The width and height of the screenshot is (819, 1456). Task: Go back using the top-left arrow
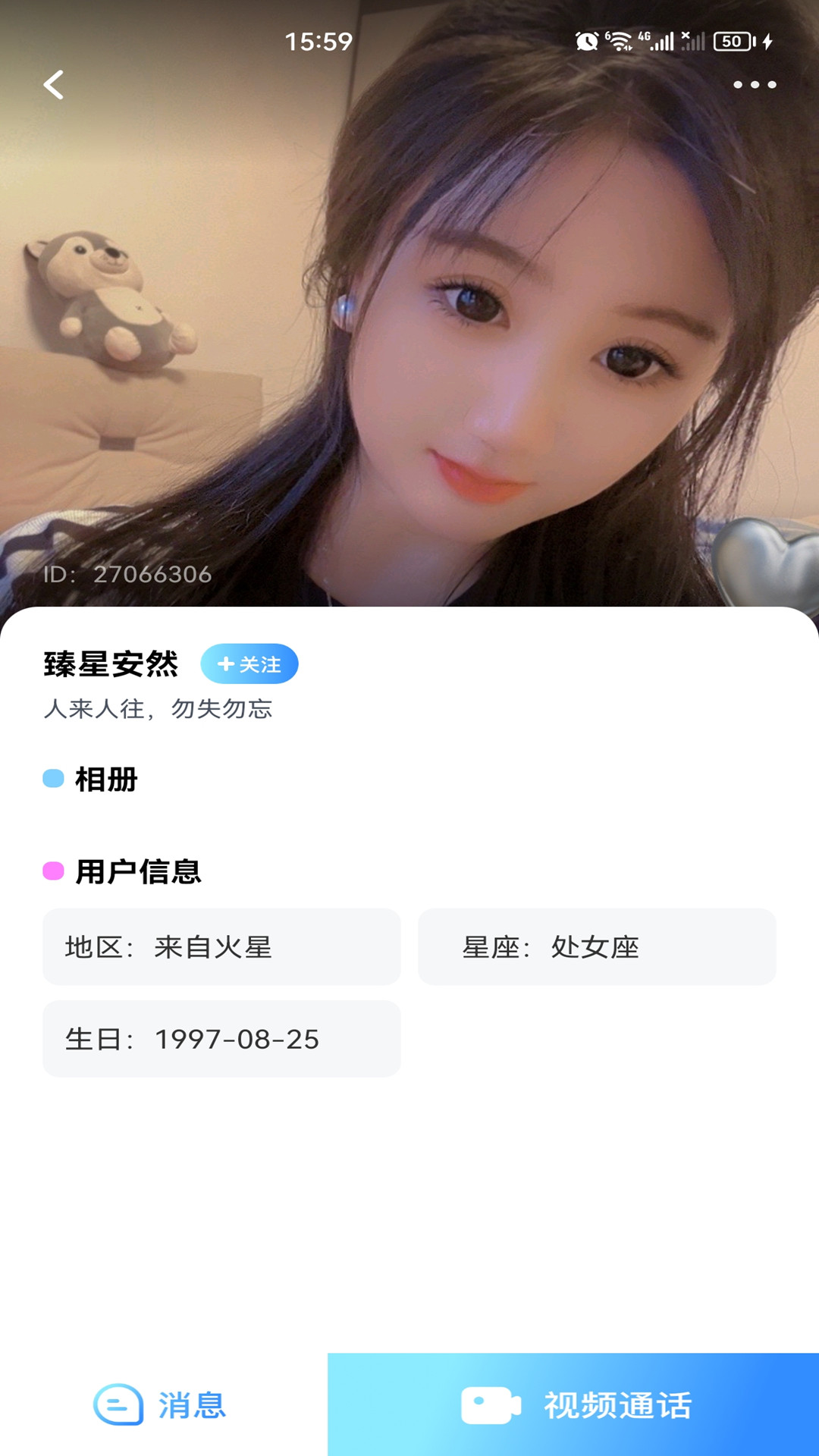(54, 85)
